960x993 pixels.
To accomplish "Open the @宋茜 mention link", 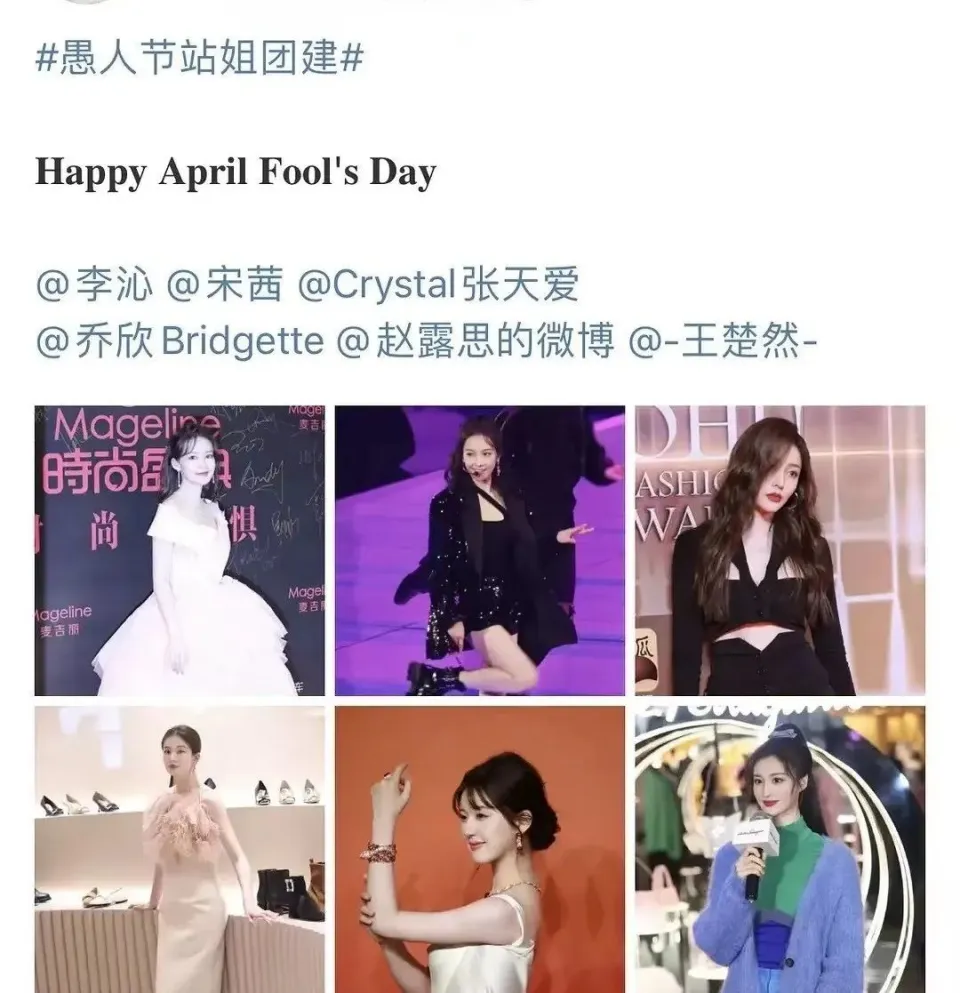I will (226, 286).
